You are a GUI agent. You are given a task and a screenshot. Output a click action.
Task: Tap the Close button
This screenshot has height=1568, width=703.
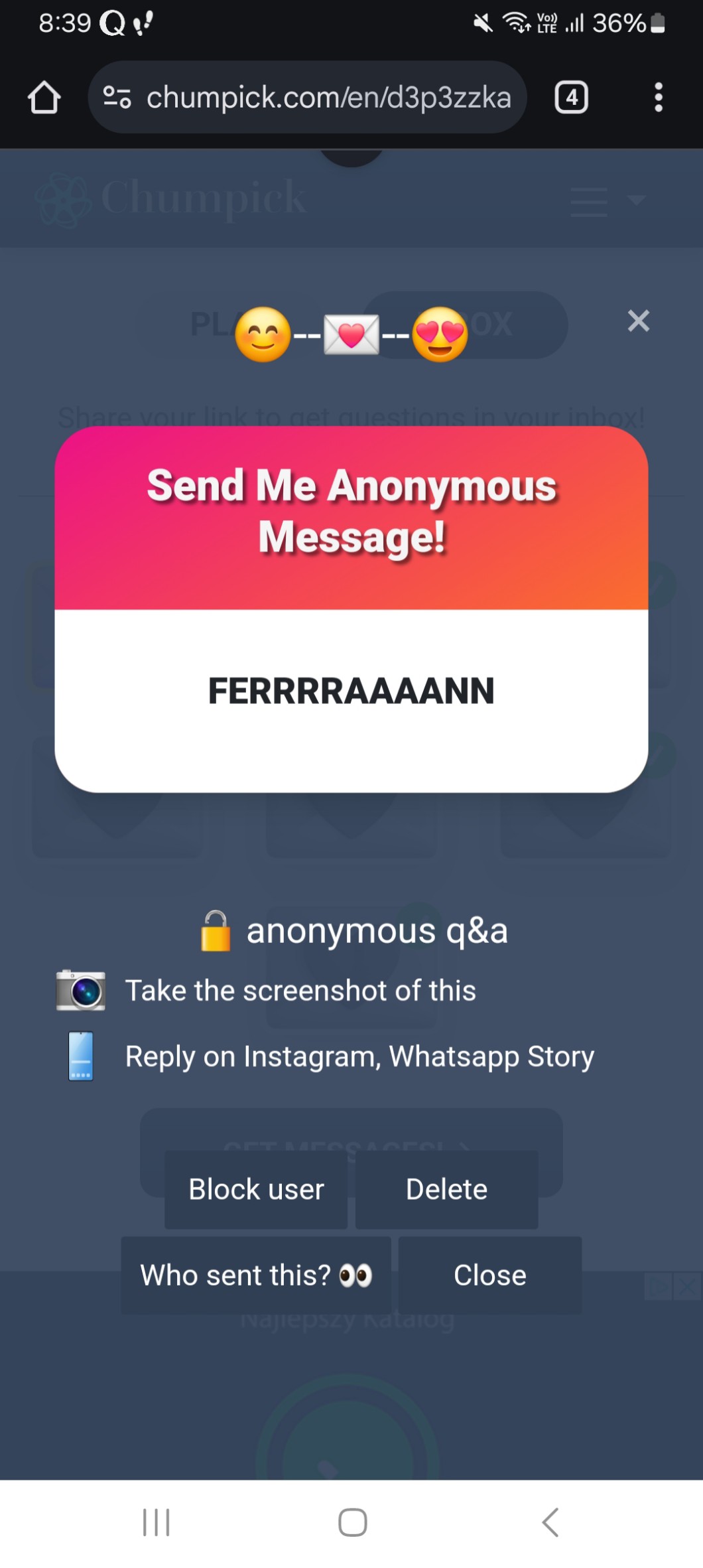point(489,1275)
